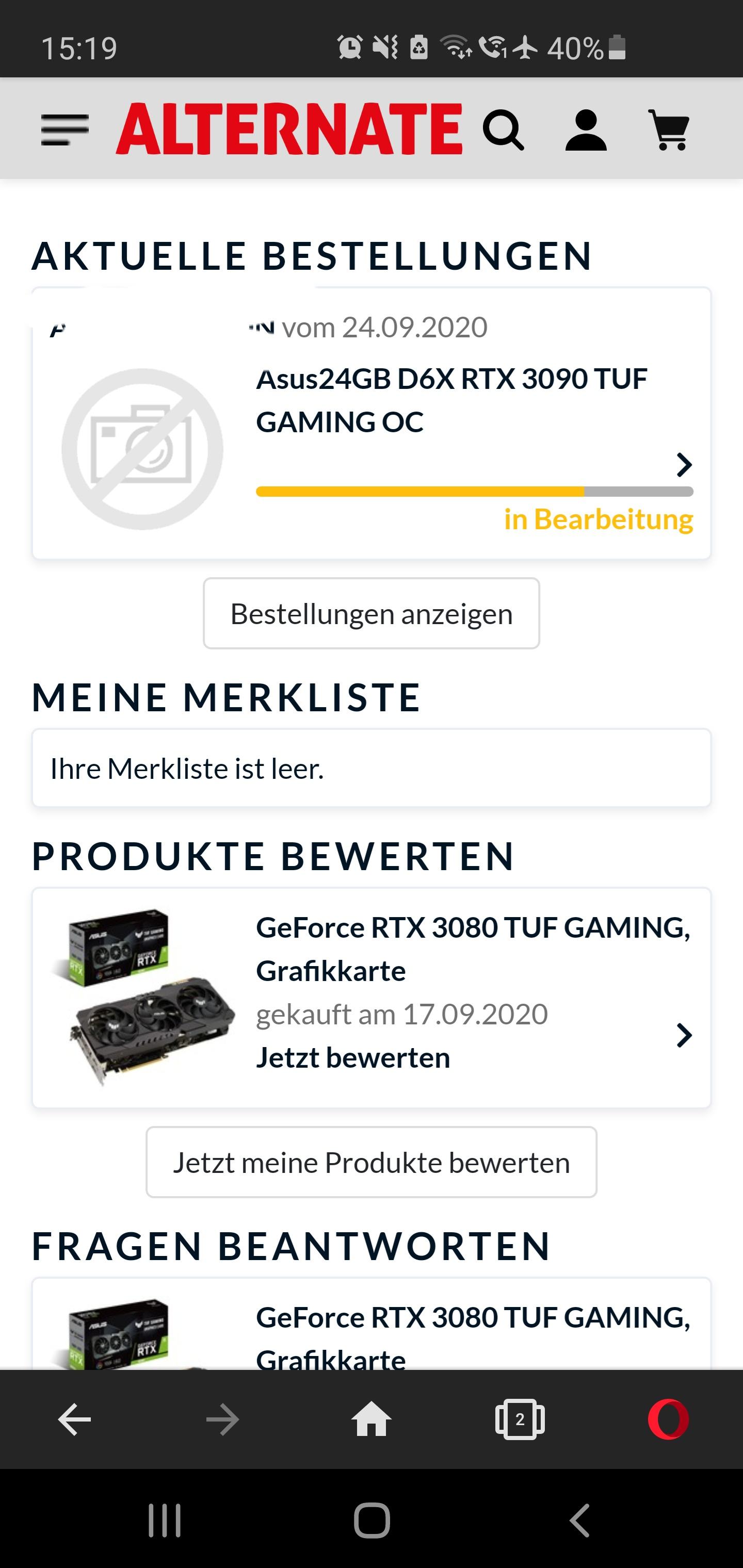
Task: Tap the search magnifier icon
Action: (503, 129)
